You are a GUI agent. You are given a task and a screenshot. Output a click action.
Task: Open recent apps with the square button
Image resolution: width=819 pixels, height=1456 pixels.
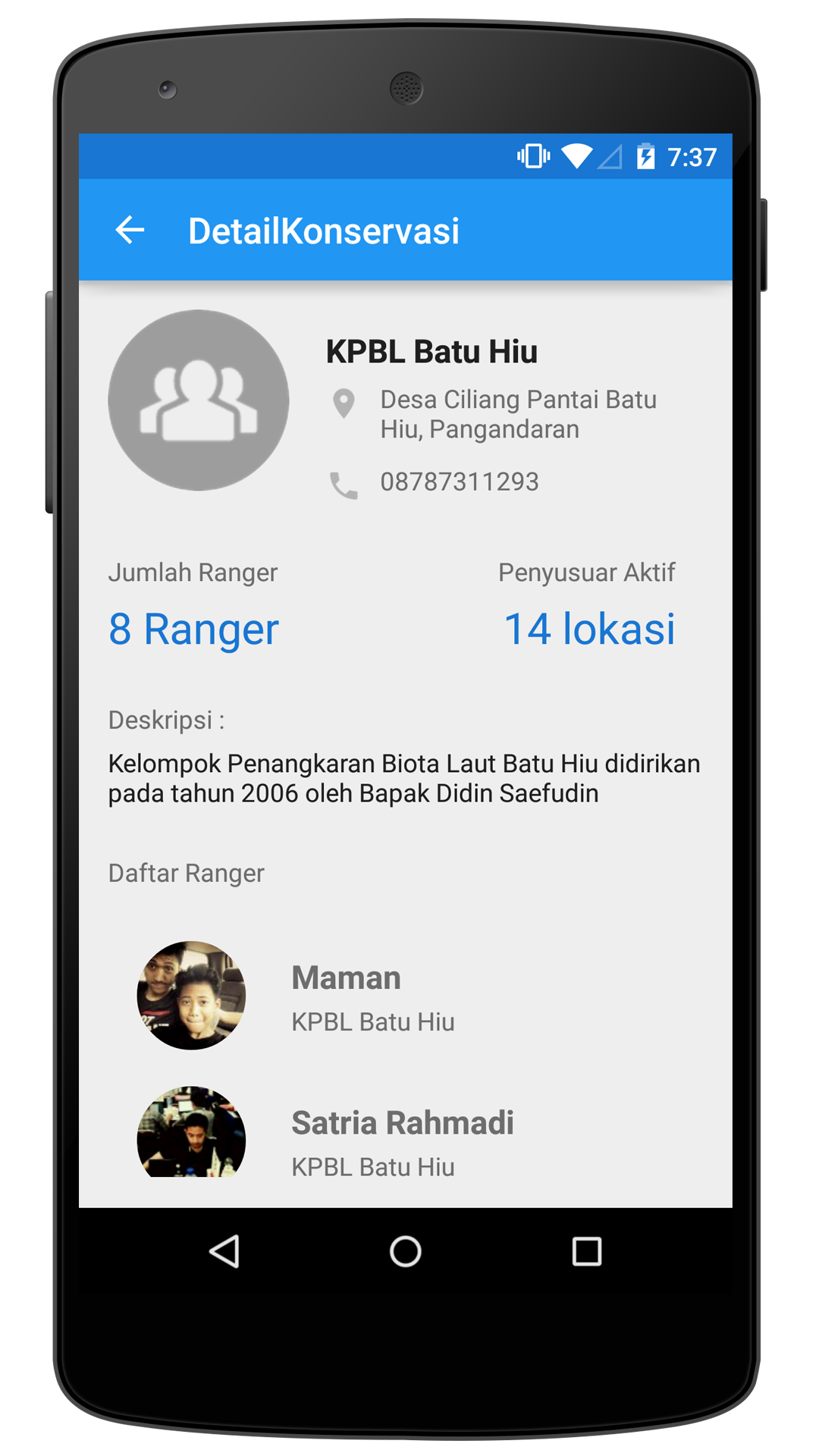(587, 1251)
